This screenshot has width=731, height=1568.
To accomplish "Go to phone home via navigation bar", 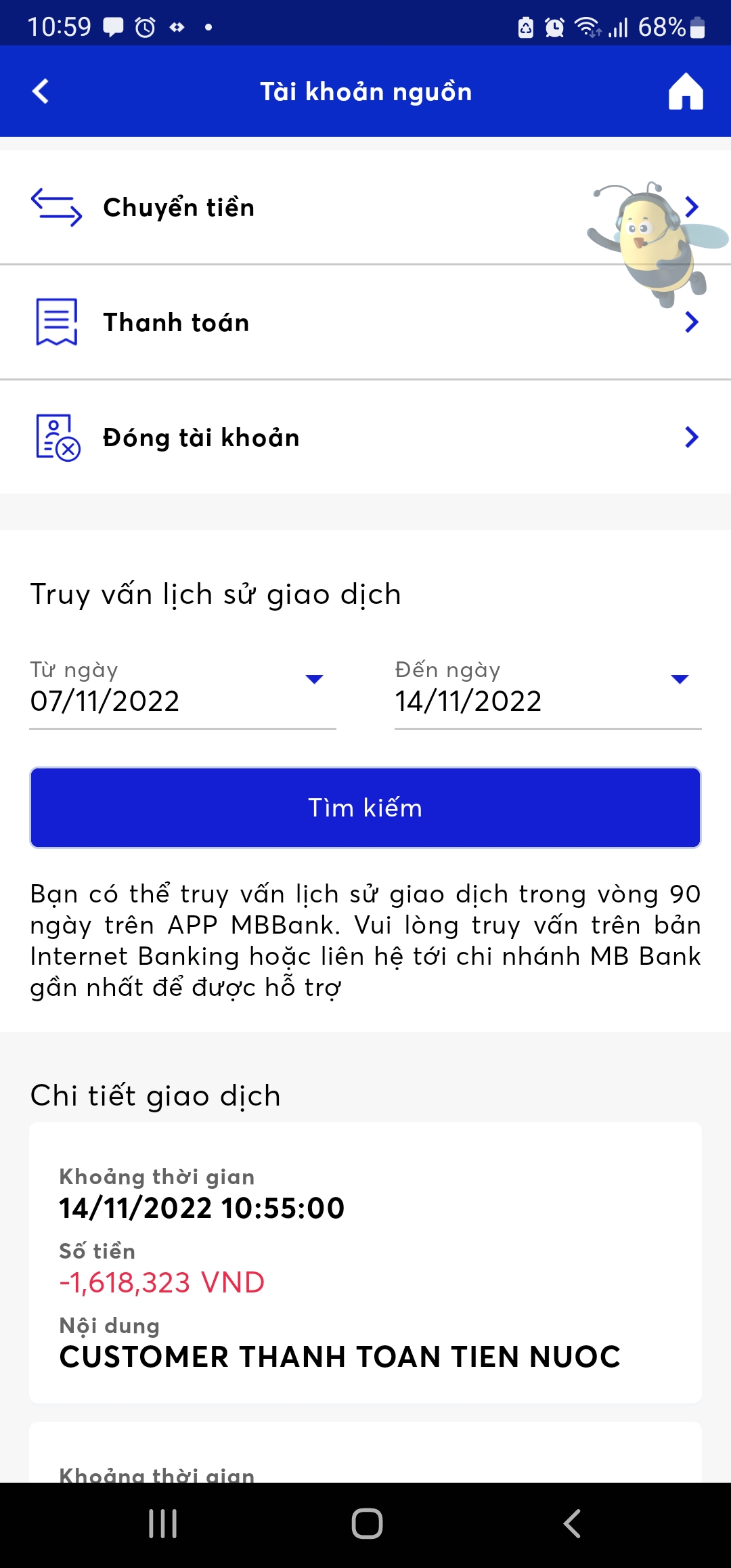I will [367, 1524].
